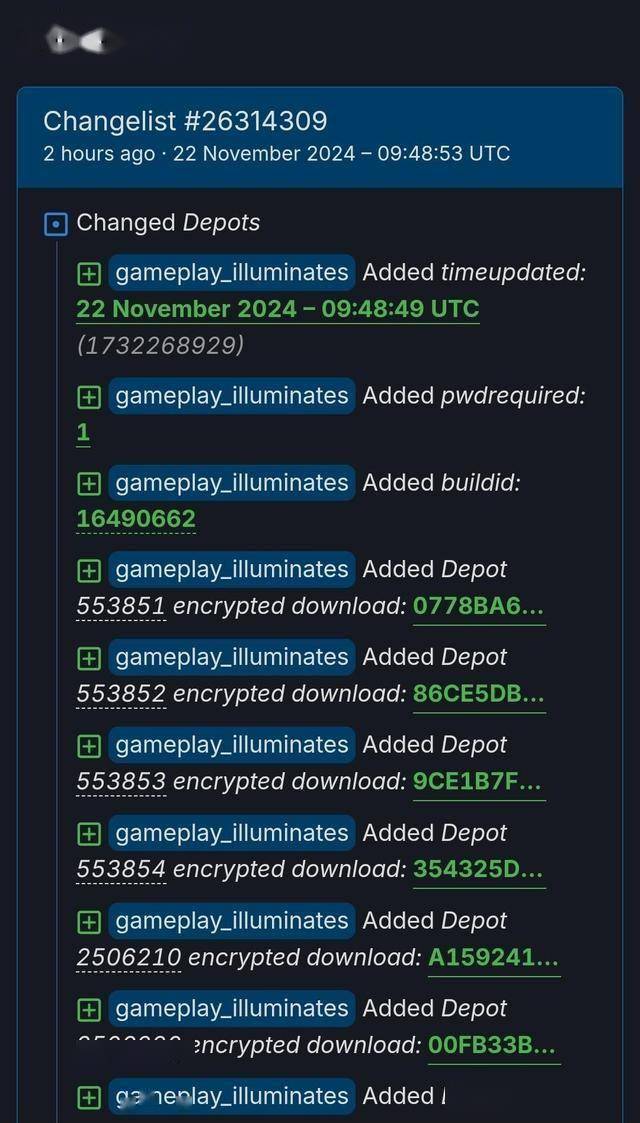
Task: Open Changelist #26314309 link
Action: pos(185,121)
